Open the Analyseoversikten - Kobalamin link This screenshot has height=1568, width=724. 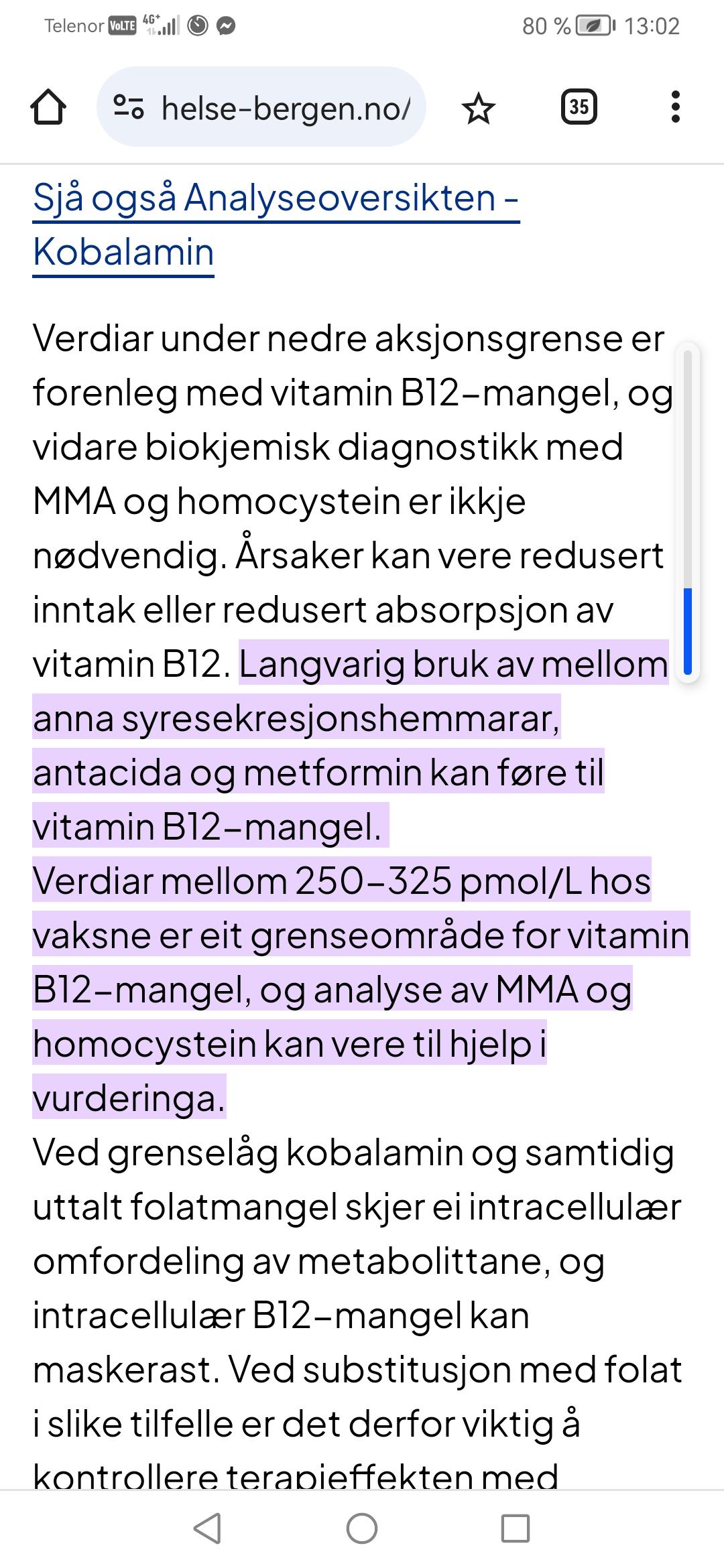276,224
